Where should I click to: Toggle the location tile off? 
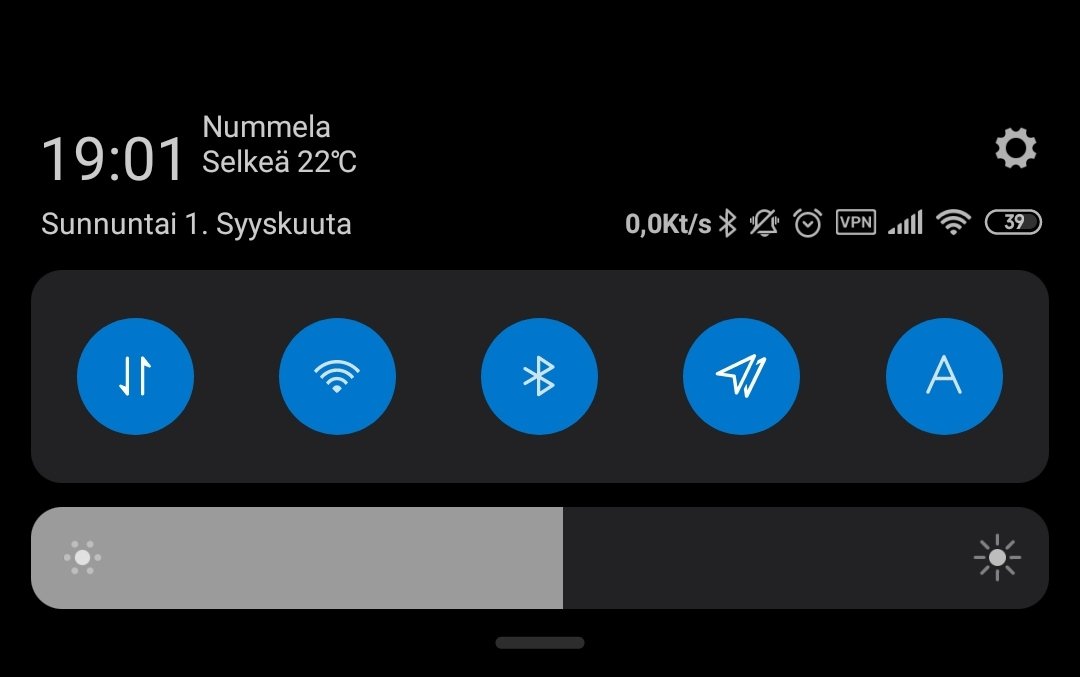741,376
